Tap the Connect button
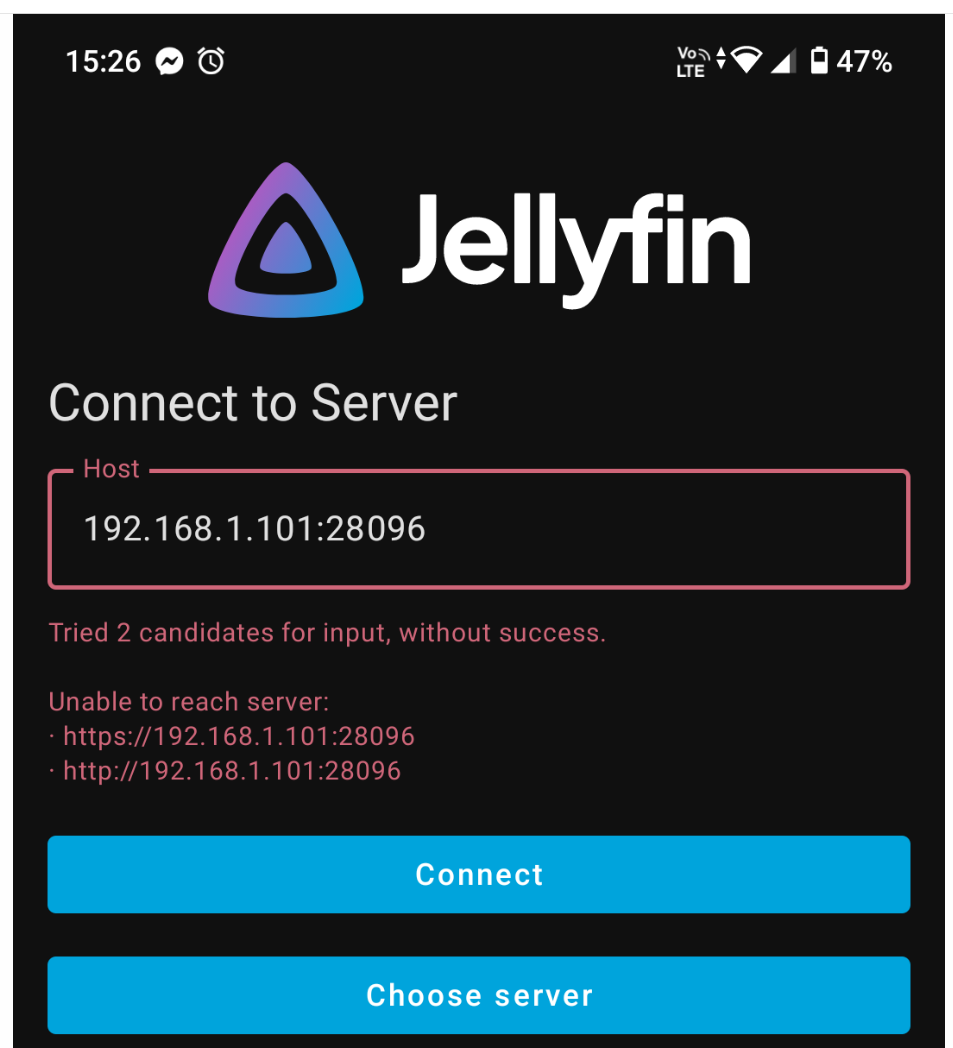 coord(478,874)
